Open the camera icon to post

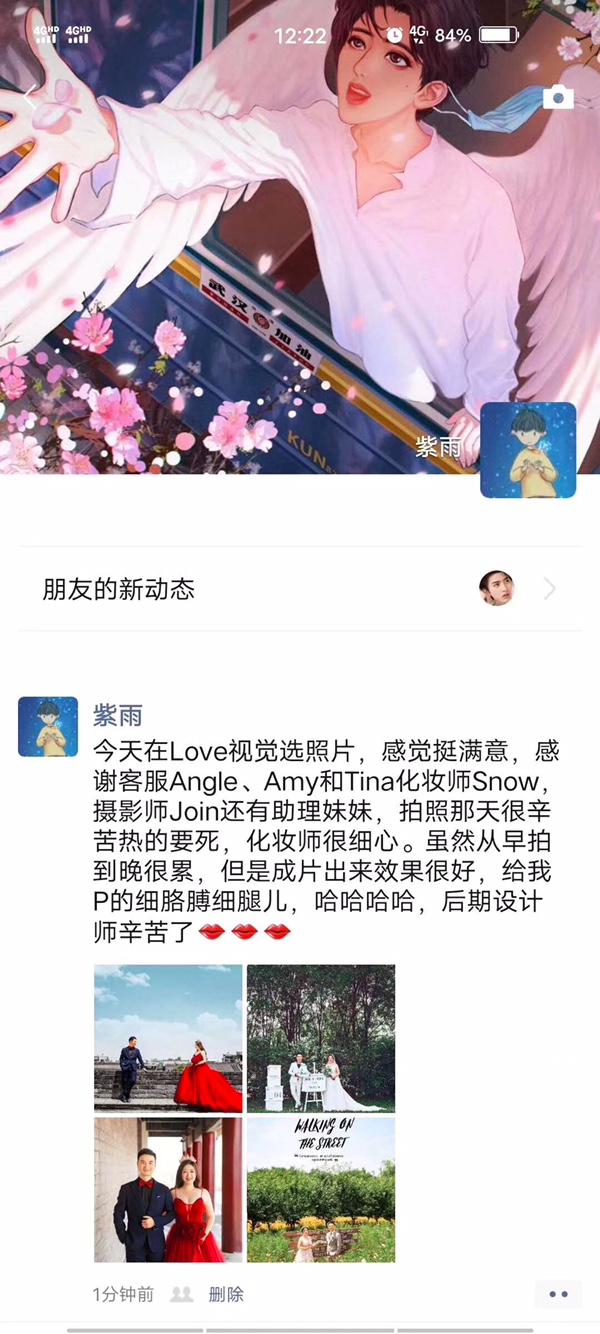pos(558,97)
